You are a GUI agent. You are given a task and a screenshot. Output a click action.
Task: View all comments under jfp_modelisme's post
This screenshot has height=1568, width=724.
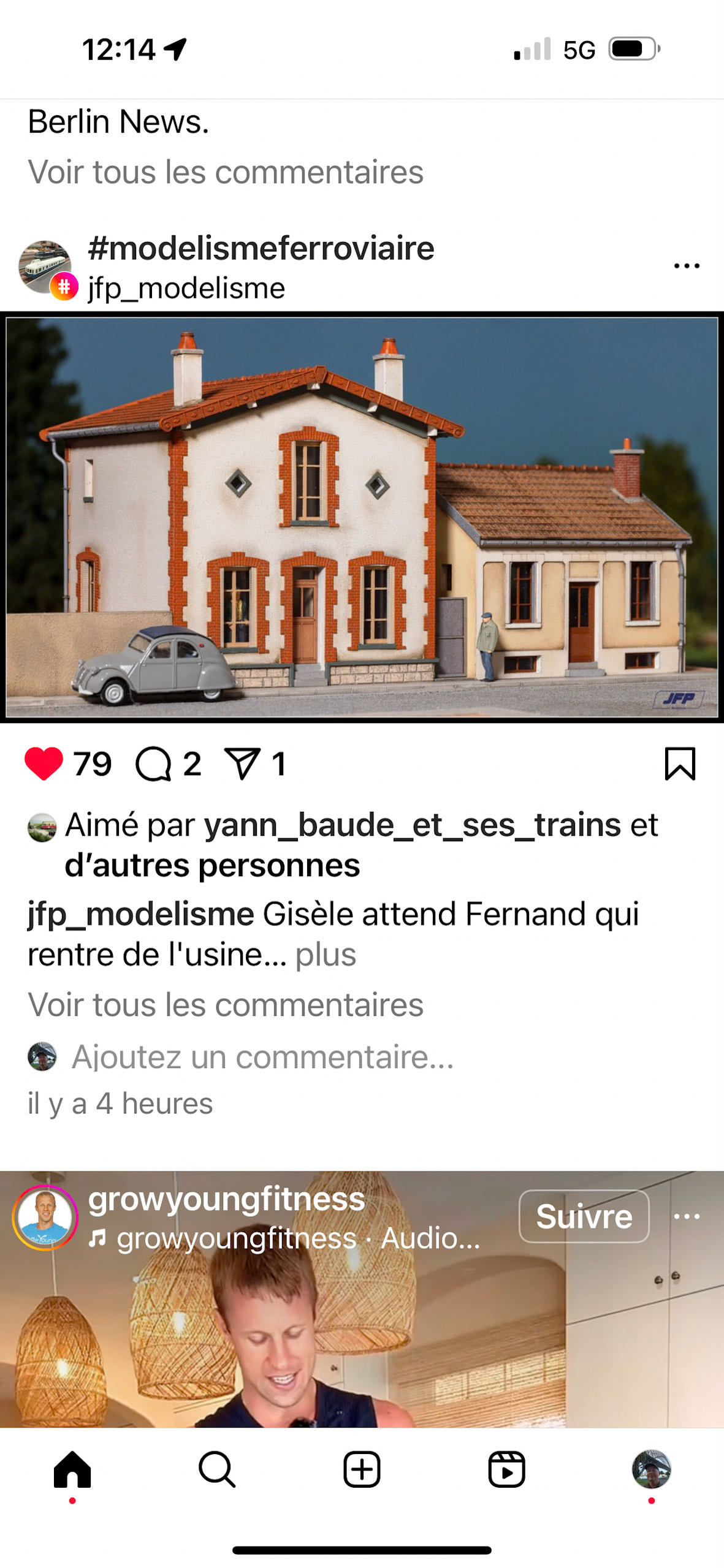(226, 1005)
